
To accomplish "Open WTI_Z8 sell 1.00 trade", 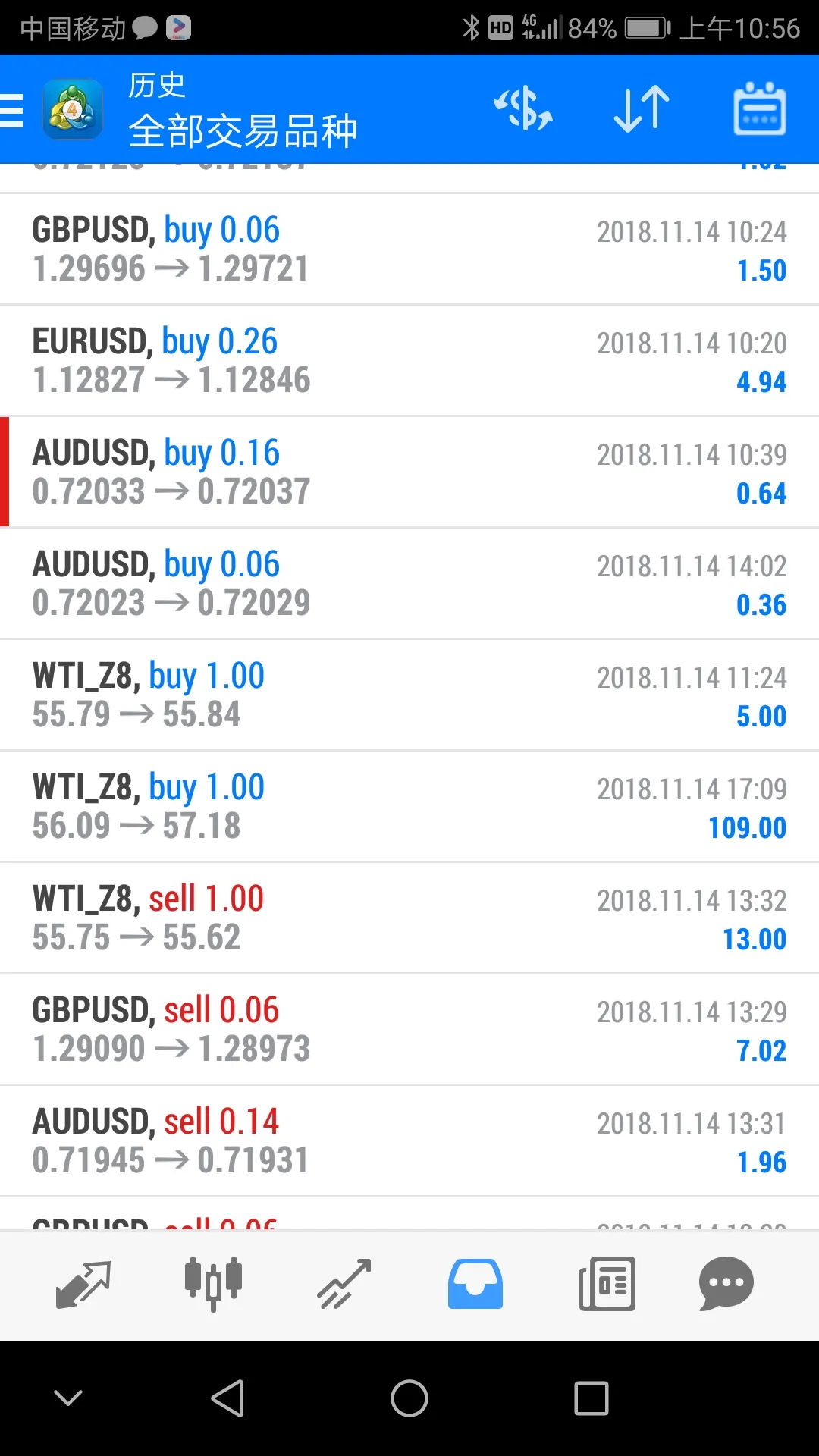I will [x=409, y=918].
